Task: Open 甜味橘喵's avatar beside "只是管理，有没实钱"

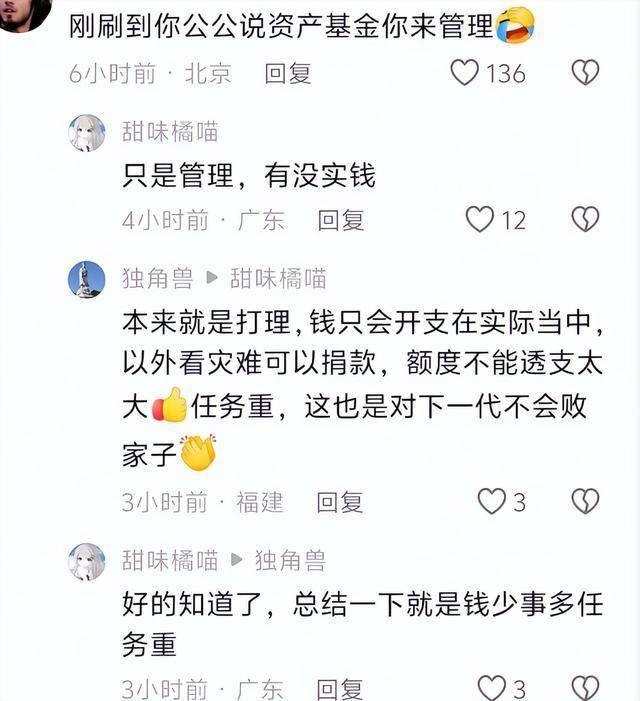Action: pyautogui.click(x=87, y=133)
